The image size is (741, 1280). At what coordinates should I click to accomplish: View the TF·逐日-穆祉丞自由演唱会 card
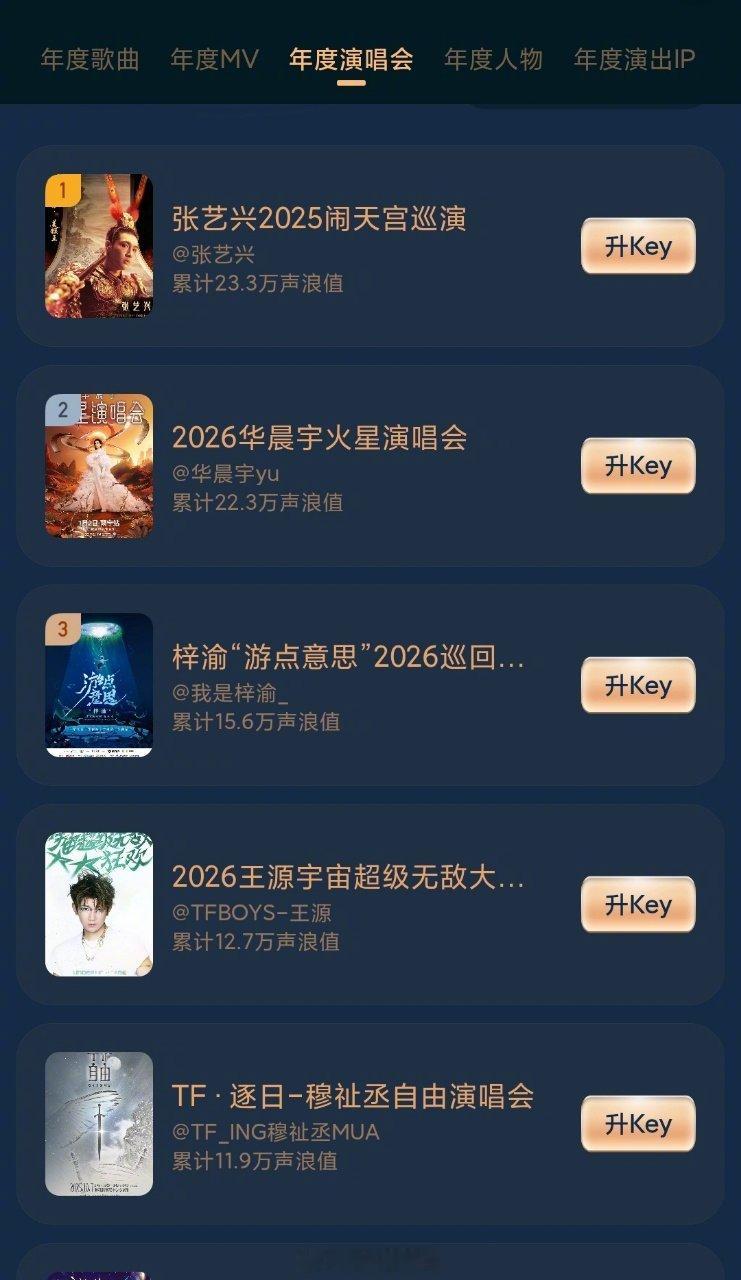370,1124
